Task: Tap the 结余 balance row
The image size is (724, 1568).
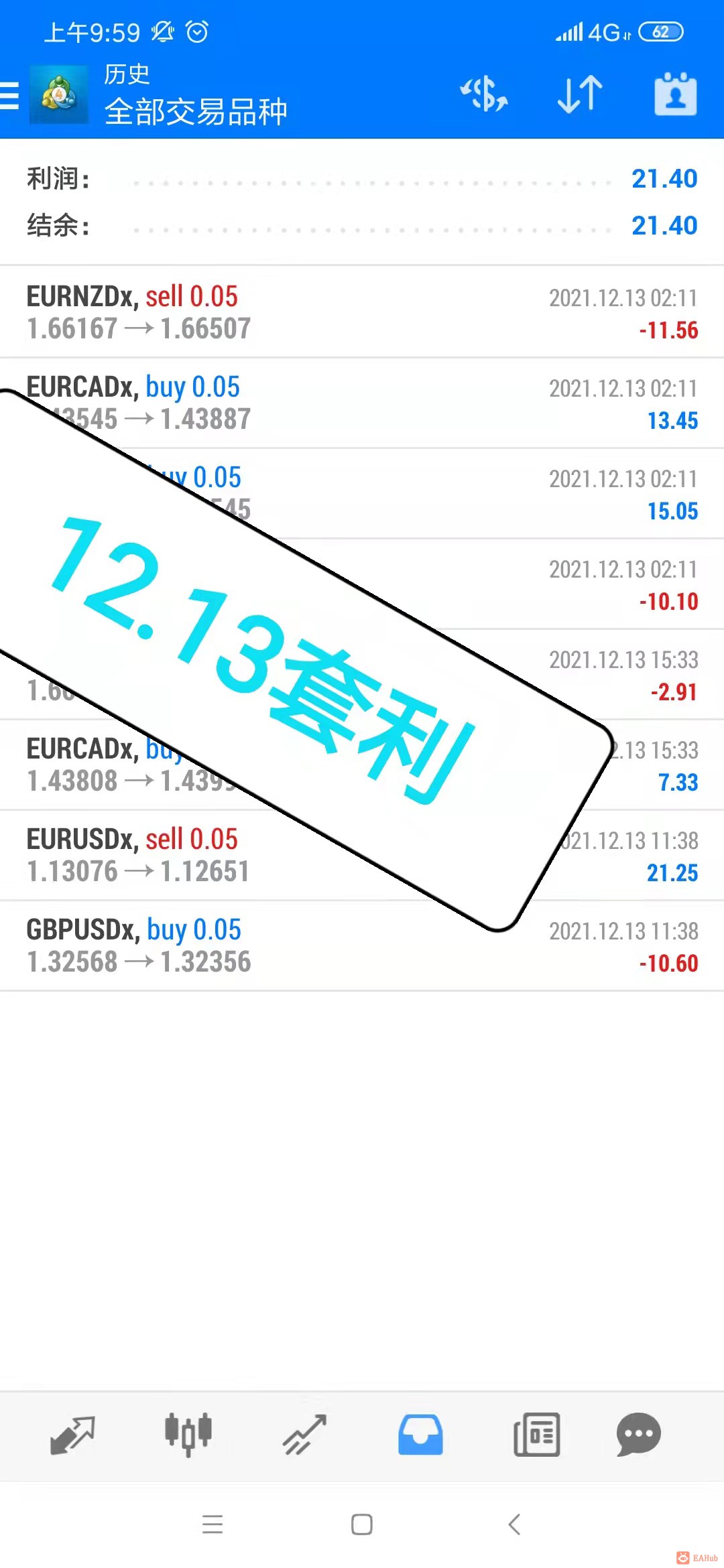Action: (x=362, y=226)
